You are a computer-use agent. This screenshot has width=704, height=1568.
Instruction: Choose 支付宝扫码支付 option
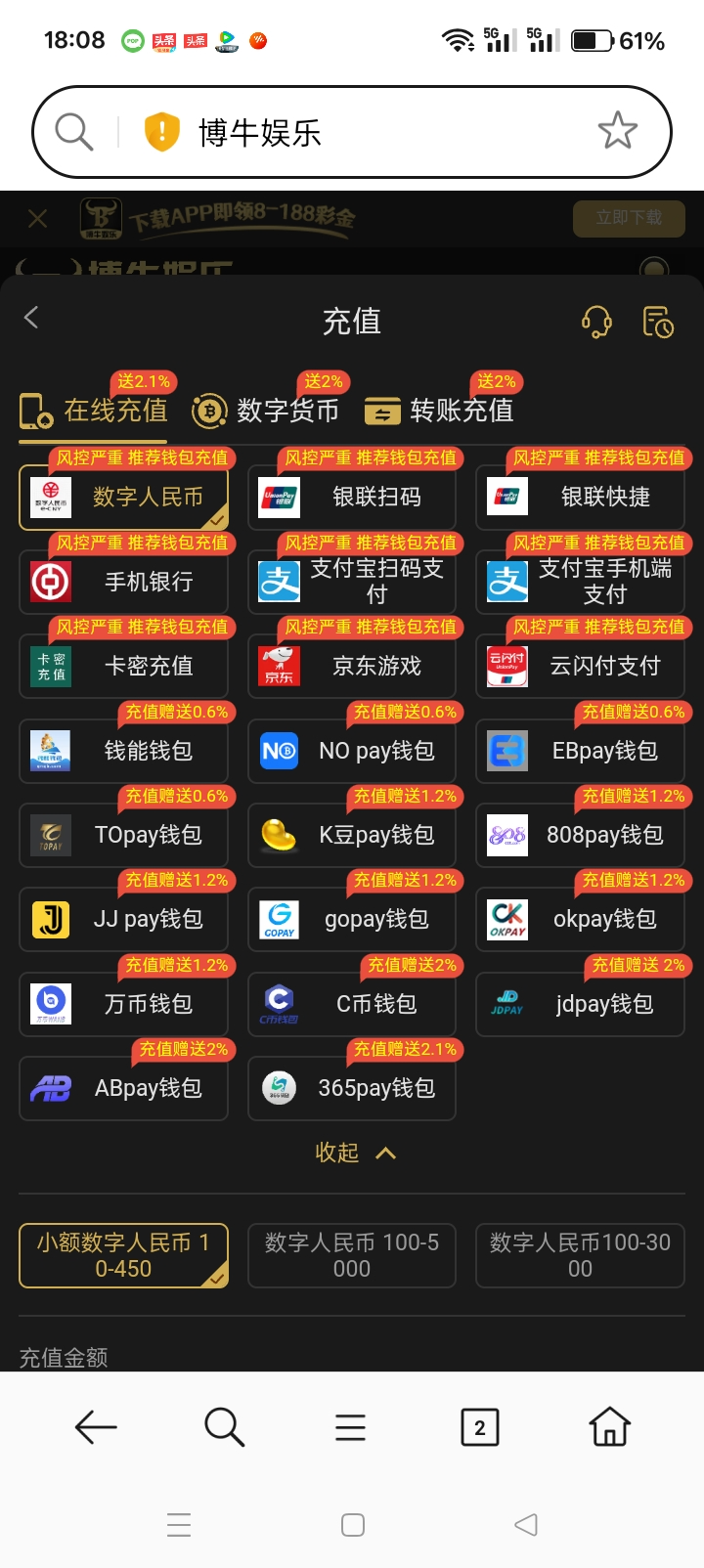click(352, 582)
